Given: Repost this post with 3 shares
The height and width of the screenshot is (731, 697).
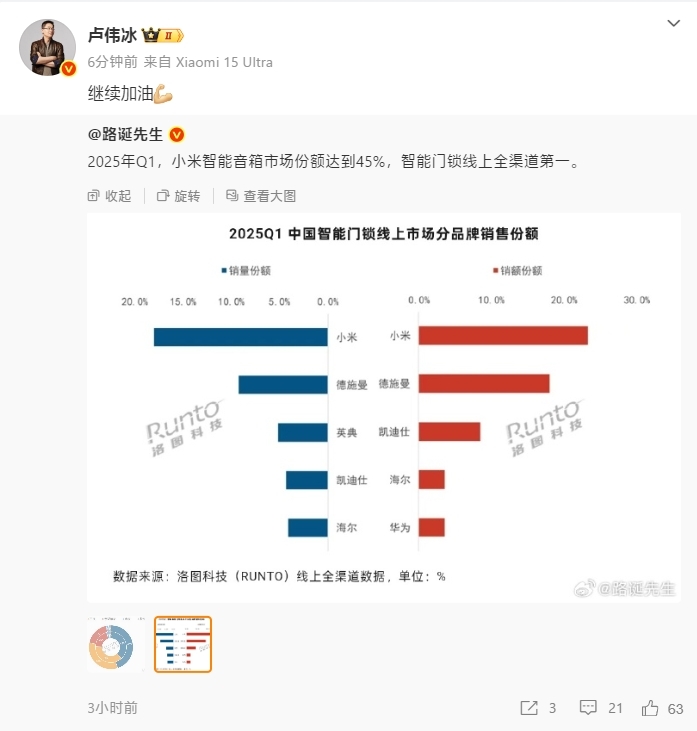Looking at the screenshot, I should (538, 707).
